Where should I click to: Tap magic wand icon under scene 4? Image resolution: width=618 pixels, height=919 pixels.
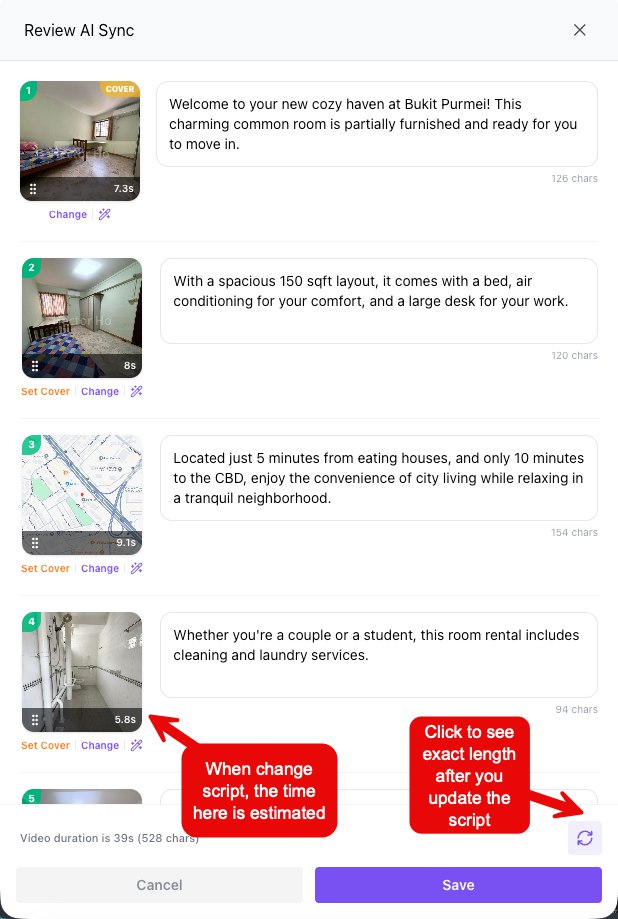(137, 745)
